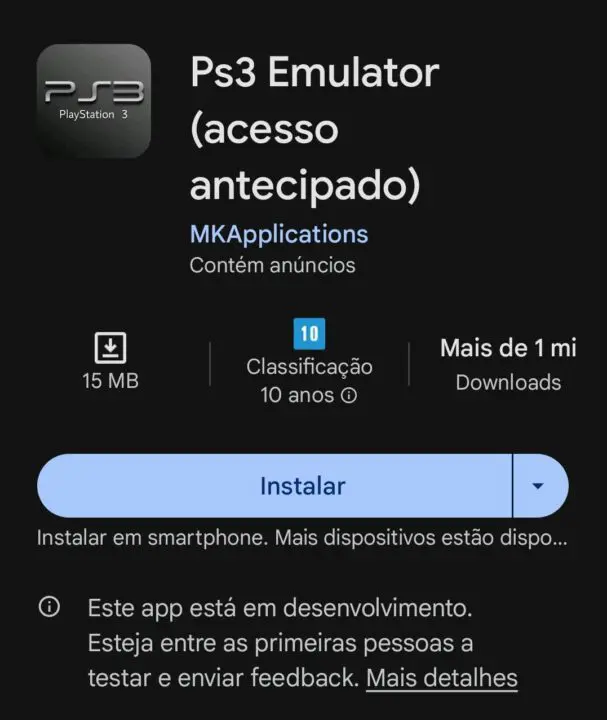View info on the 10 anos rating
The width and height of the screenshot is (607, 720).
click(349, 395)
